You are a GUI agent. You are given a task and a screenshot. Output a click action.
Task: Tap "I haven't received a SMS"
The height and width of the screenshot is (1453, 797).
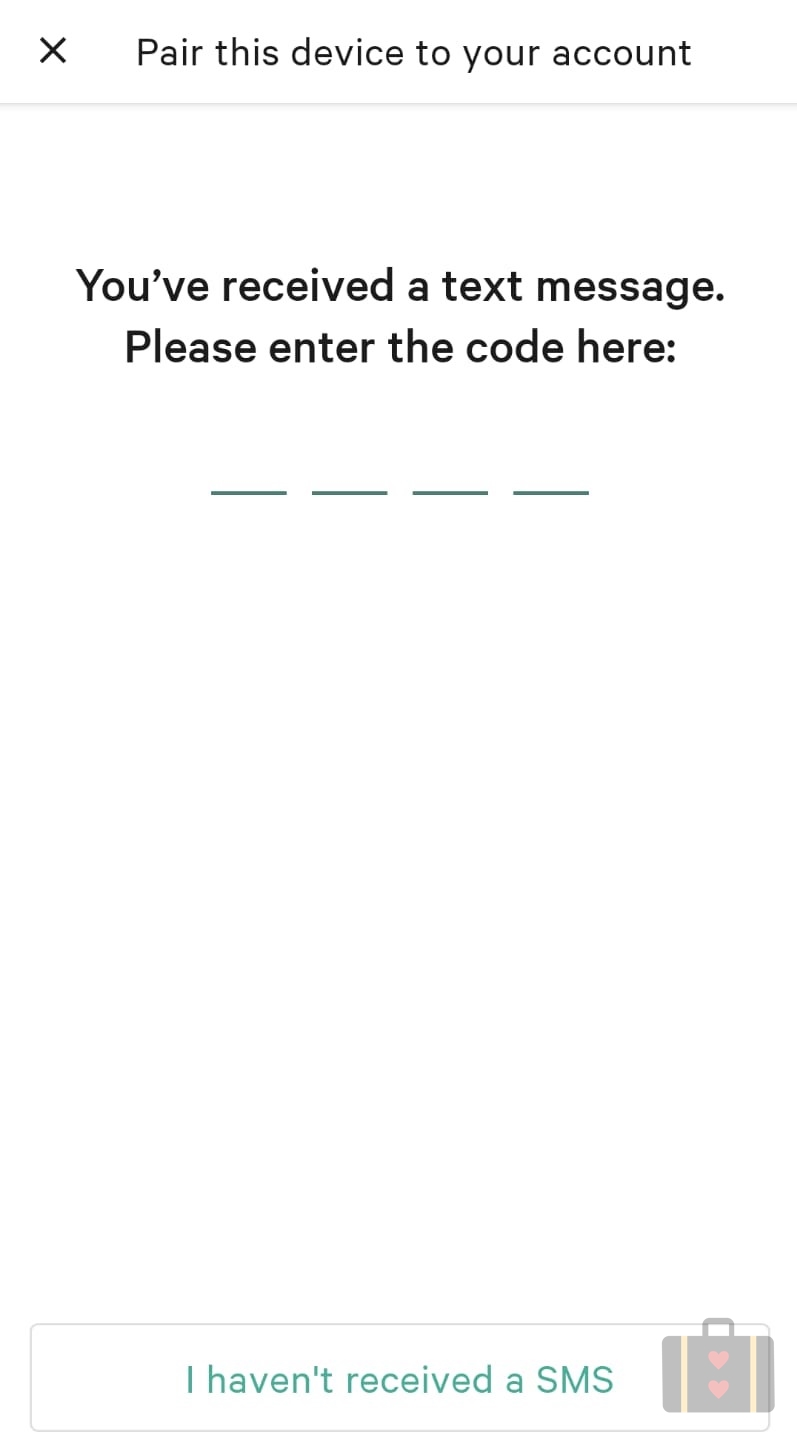coord(399,1378)
